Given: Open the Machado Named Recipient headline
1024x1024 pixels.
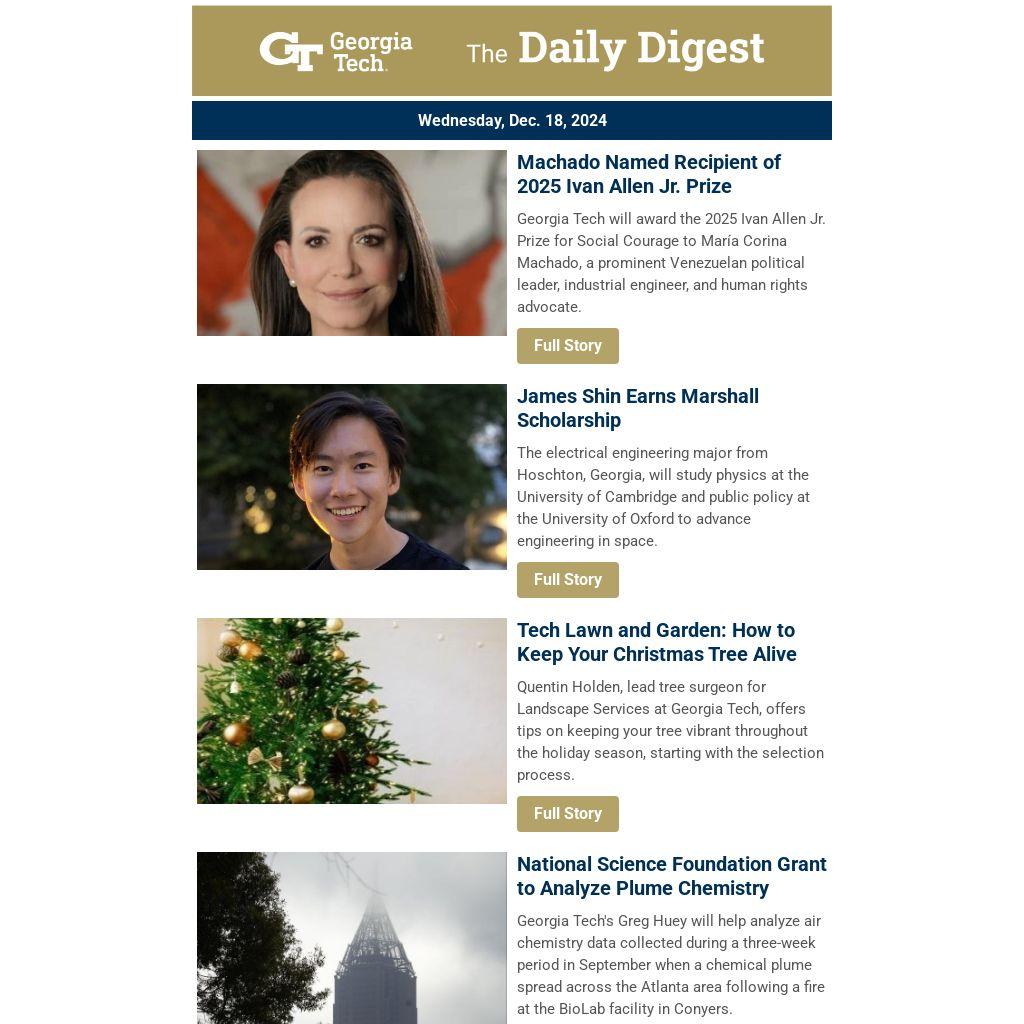Looking at the screenshot, I should [648, 174].
